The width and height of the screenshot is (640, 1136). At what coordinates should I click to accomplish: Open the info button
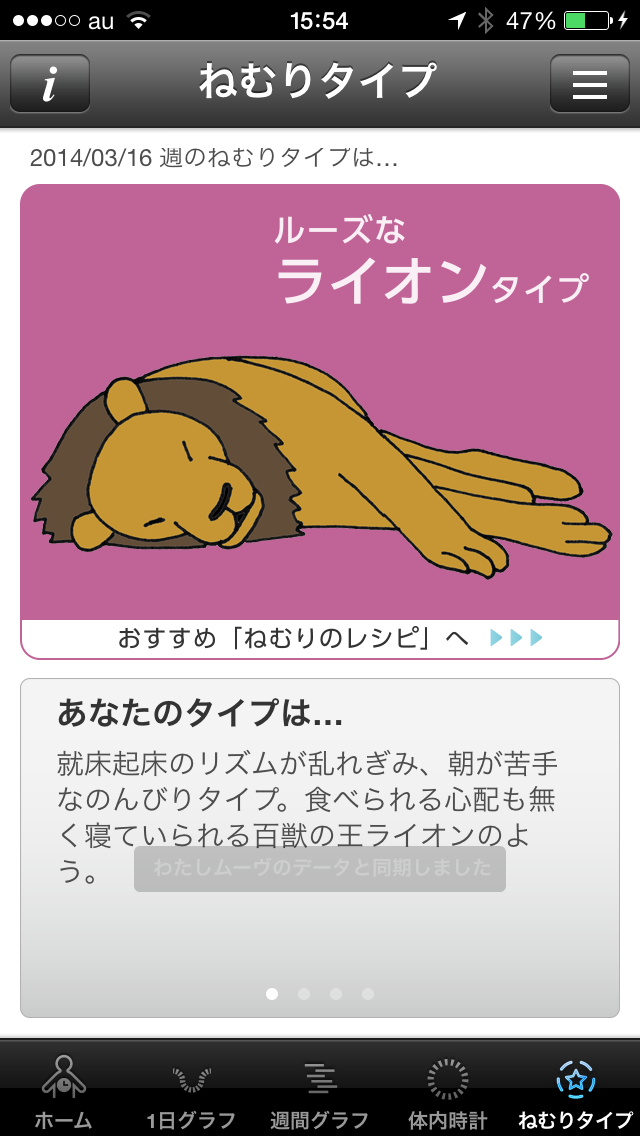[x=50, y=84]
